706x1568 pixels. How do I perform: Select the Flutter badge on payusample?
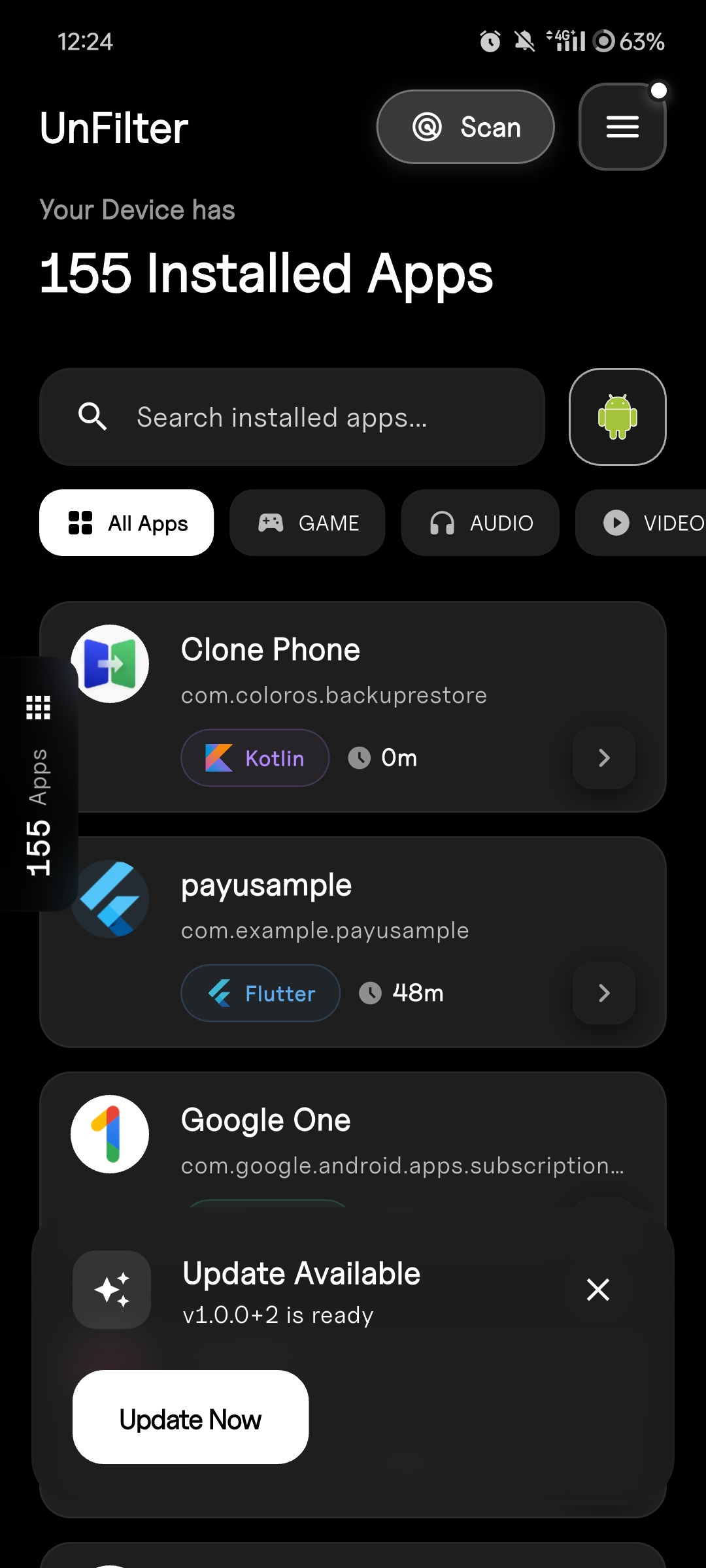[260, 992]
